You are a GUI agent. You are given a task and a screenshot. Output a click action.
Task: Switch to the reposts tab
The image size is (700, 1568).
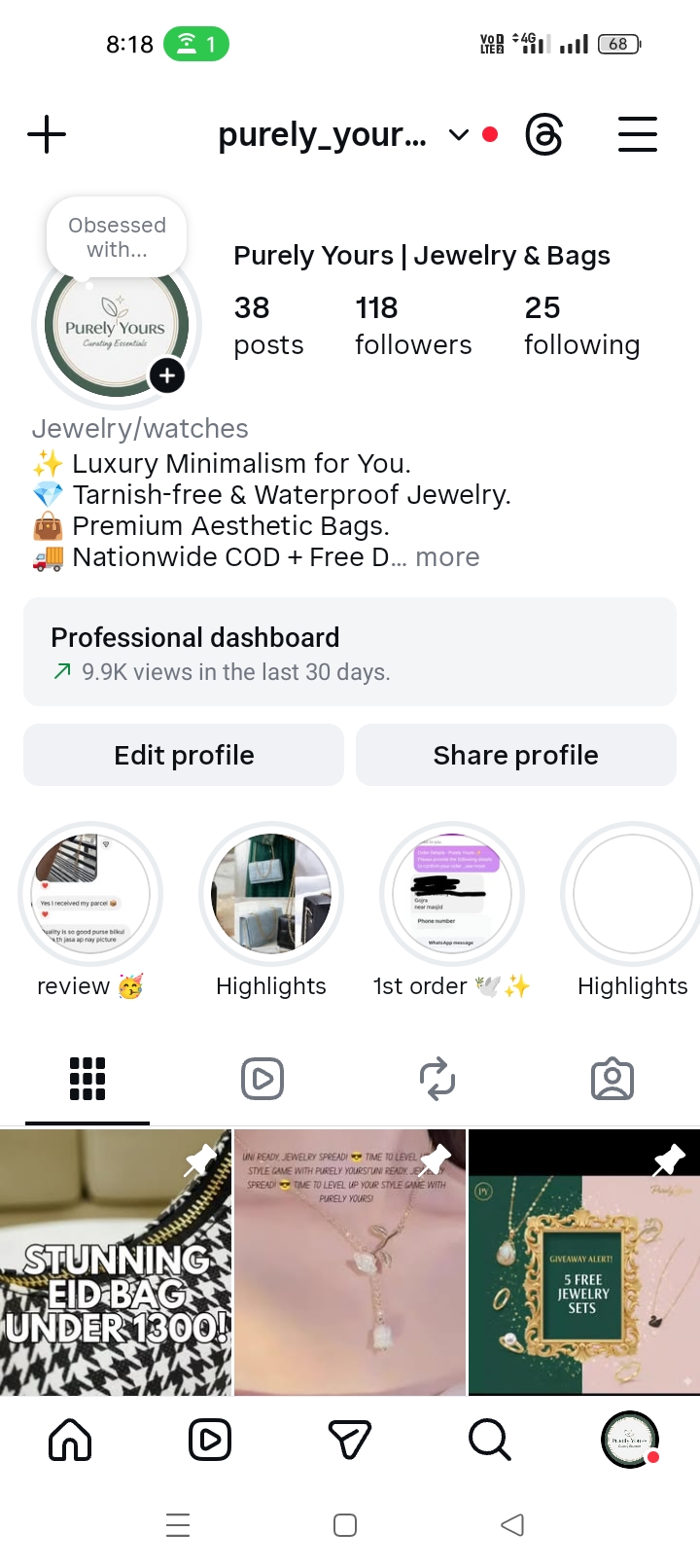pyautogui.click(x=437, y=1079)
